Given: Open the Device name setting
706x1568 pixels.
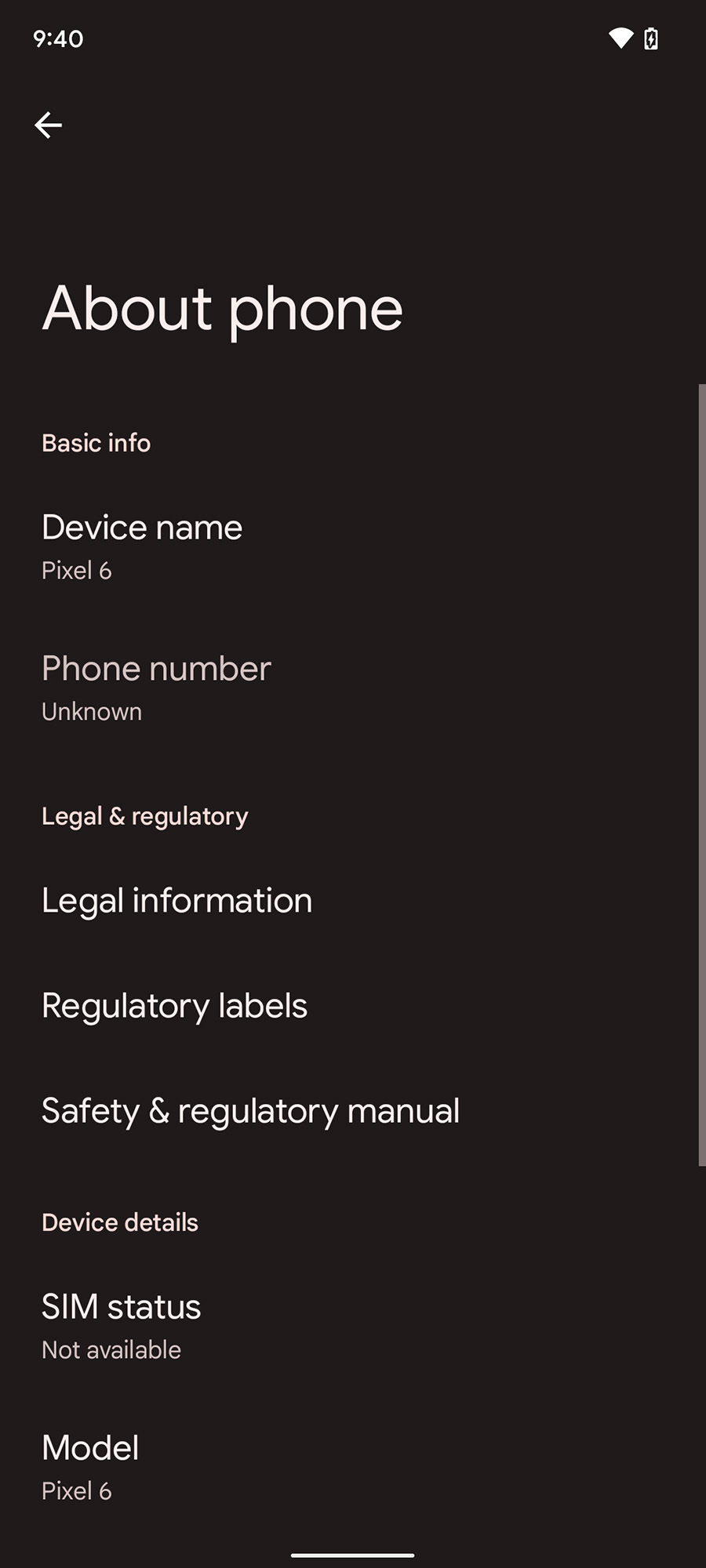Looking at the screenshot, I should pyautogui.click(x=141, y=546).
